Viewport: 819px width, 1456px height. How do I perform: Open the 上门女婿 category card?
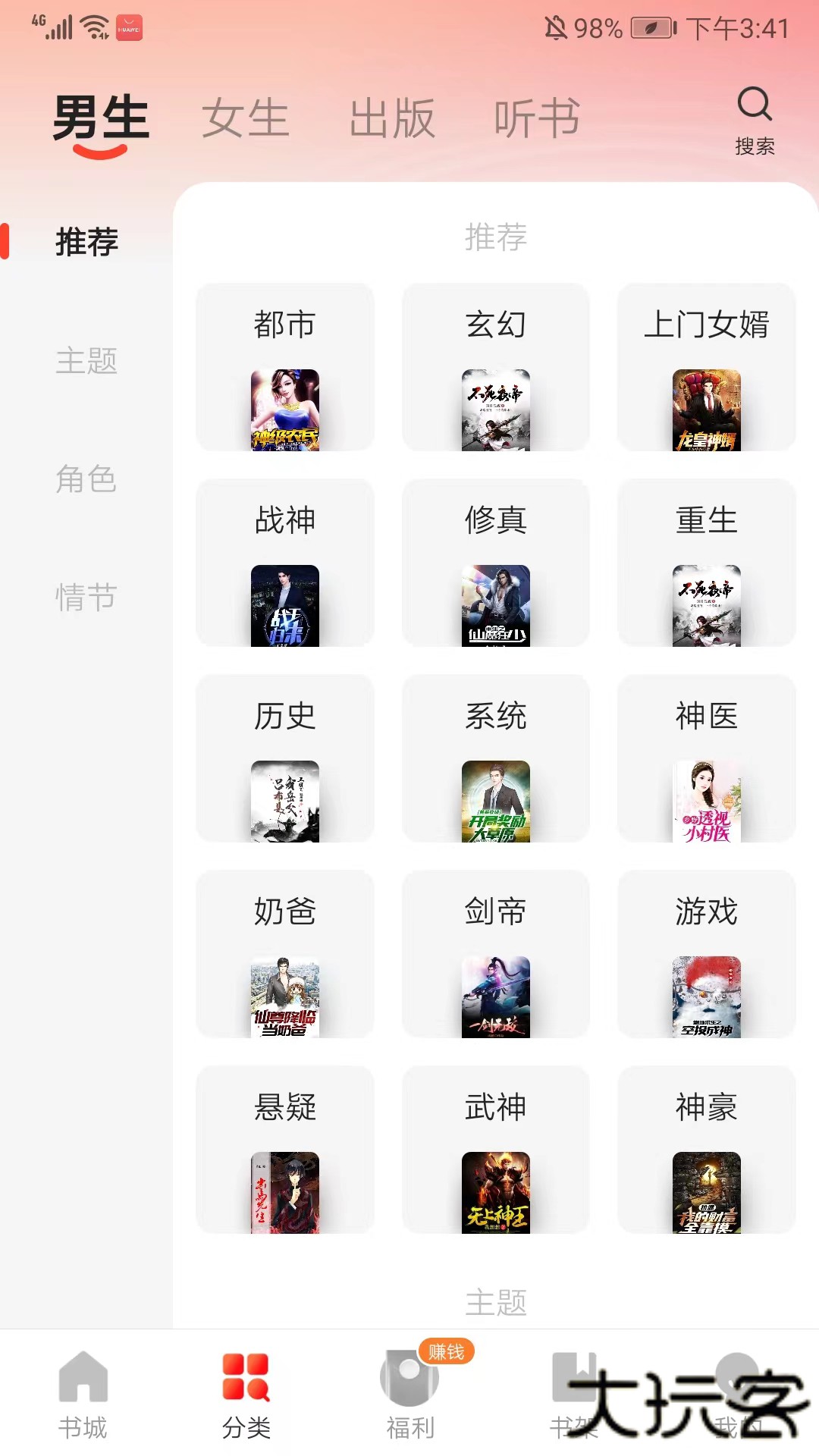pos(705,368)
